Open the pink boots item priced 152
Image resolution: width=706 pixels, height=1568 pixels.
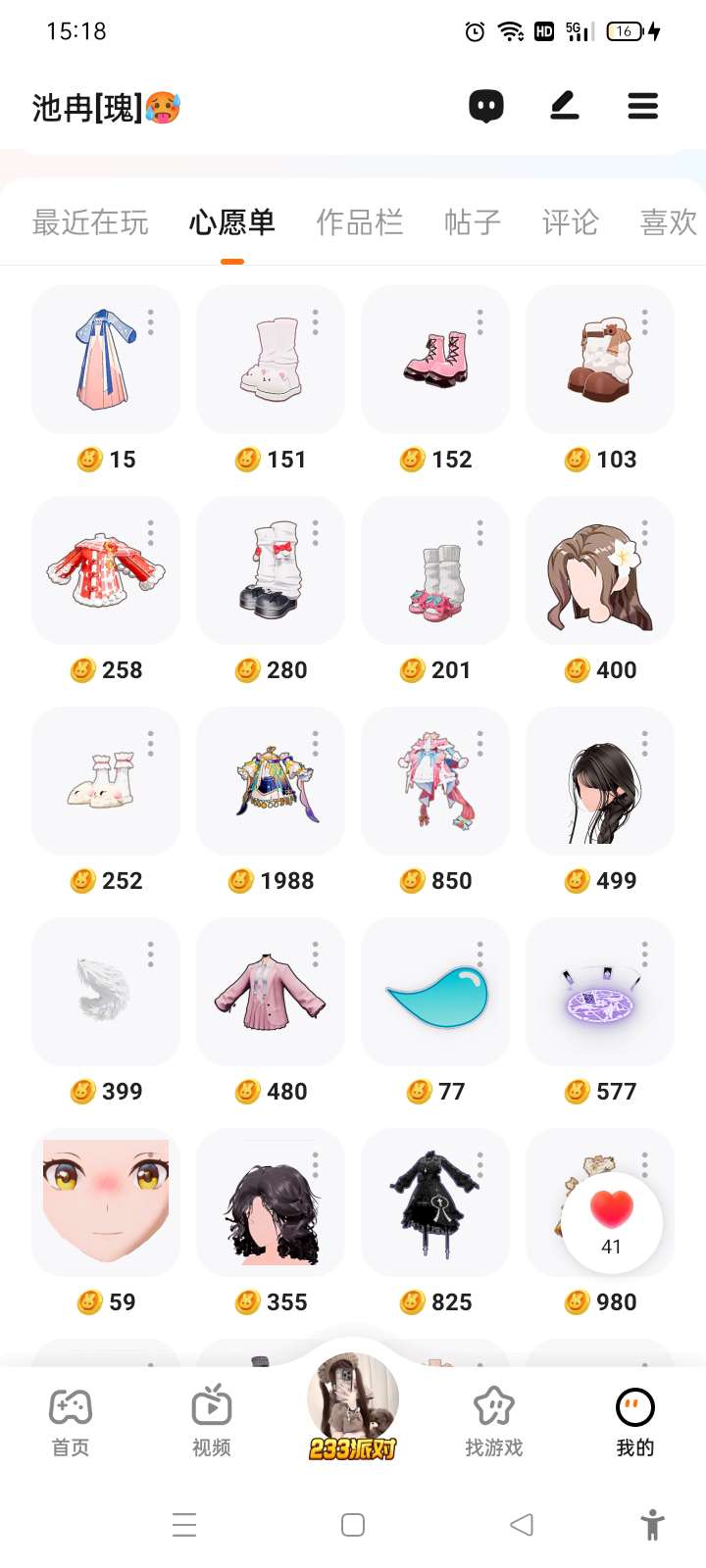click(434, 360)
